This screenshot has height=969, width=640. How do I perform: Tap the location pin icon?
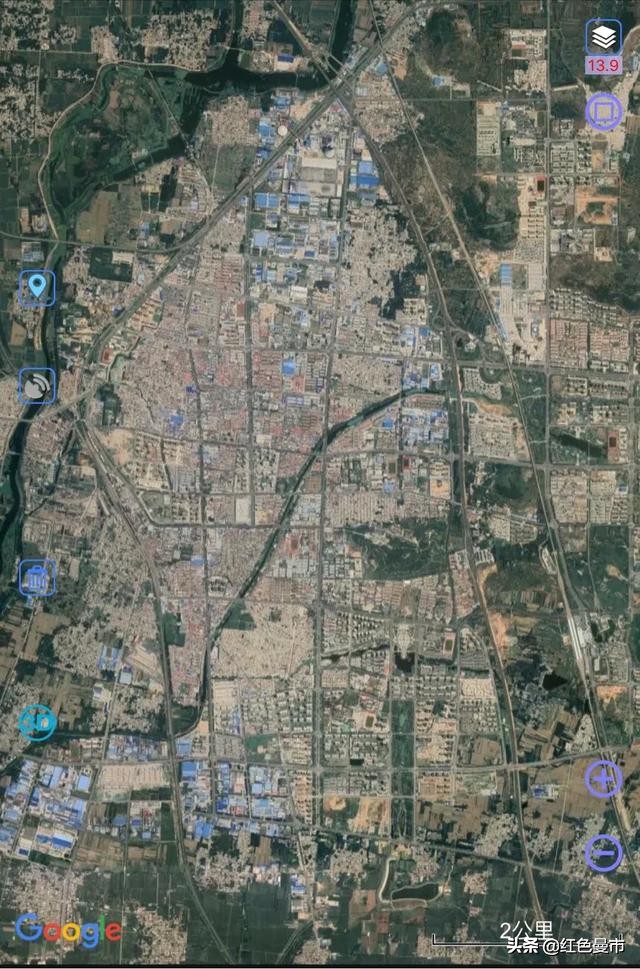[x=37, y=288]
